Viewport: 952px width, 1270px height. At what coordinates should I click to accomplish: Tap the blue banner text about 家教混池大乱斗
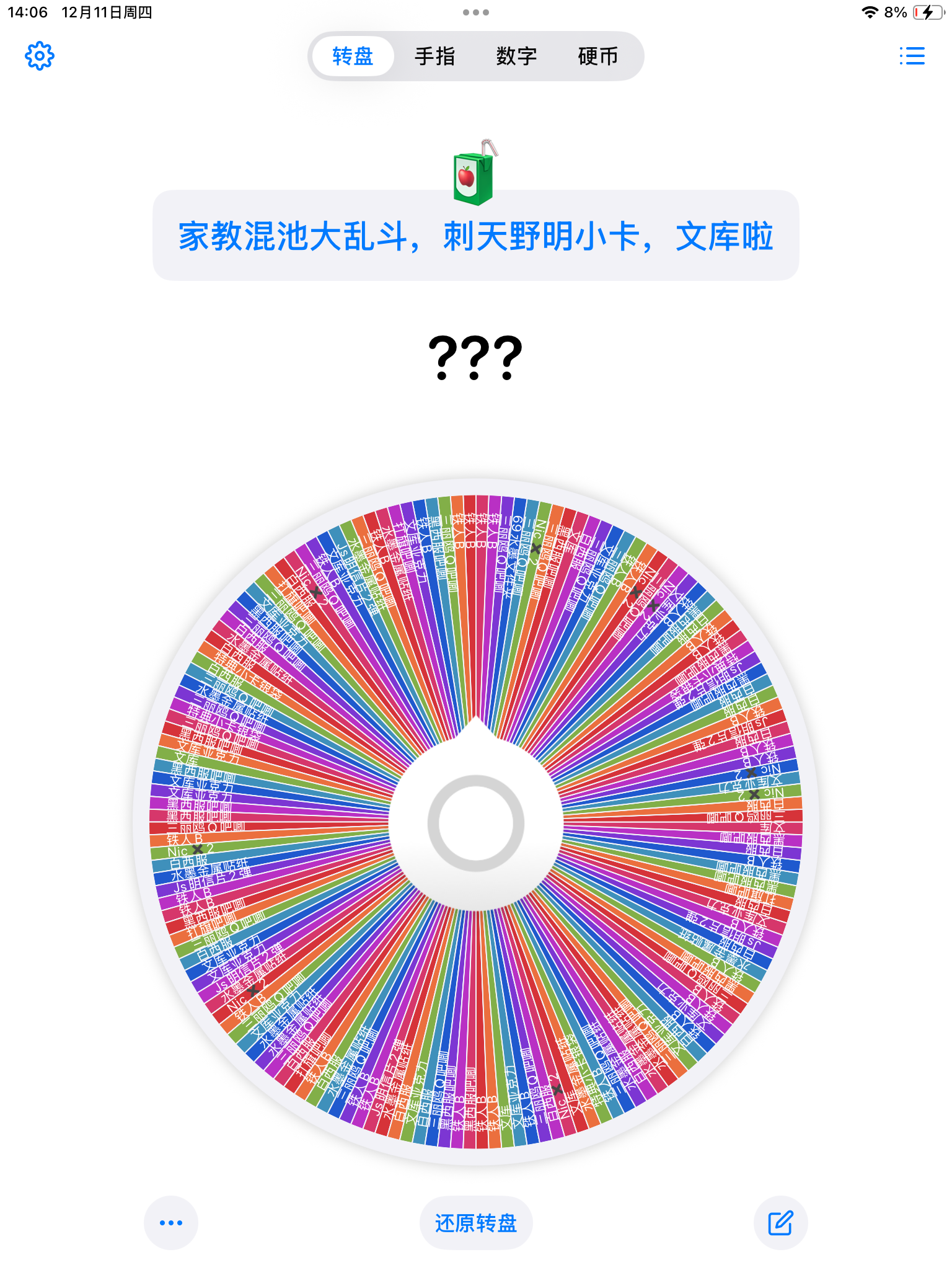point(475,238)
